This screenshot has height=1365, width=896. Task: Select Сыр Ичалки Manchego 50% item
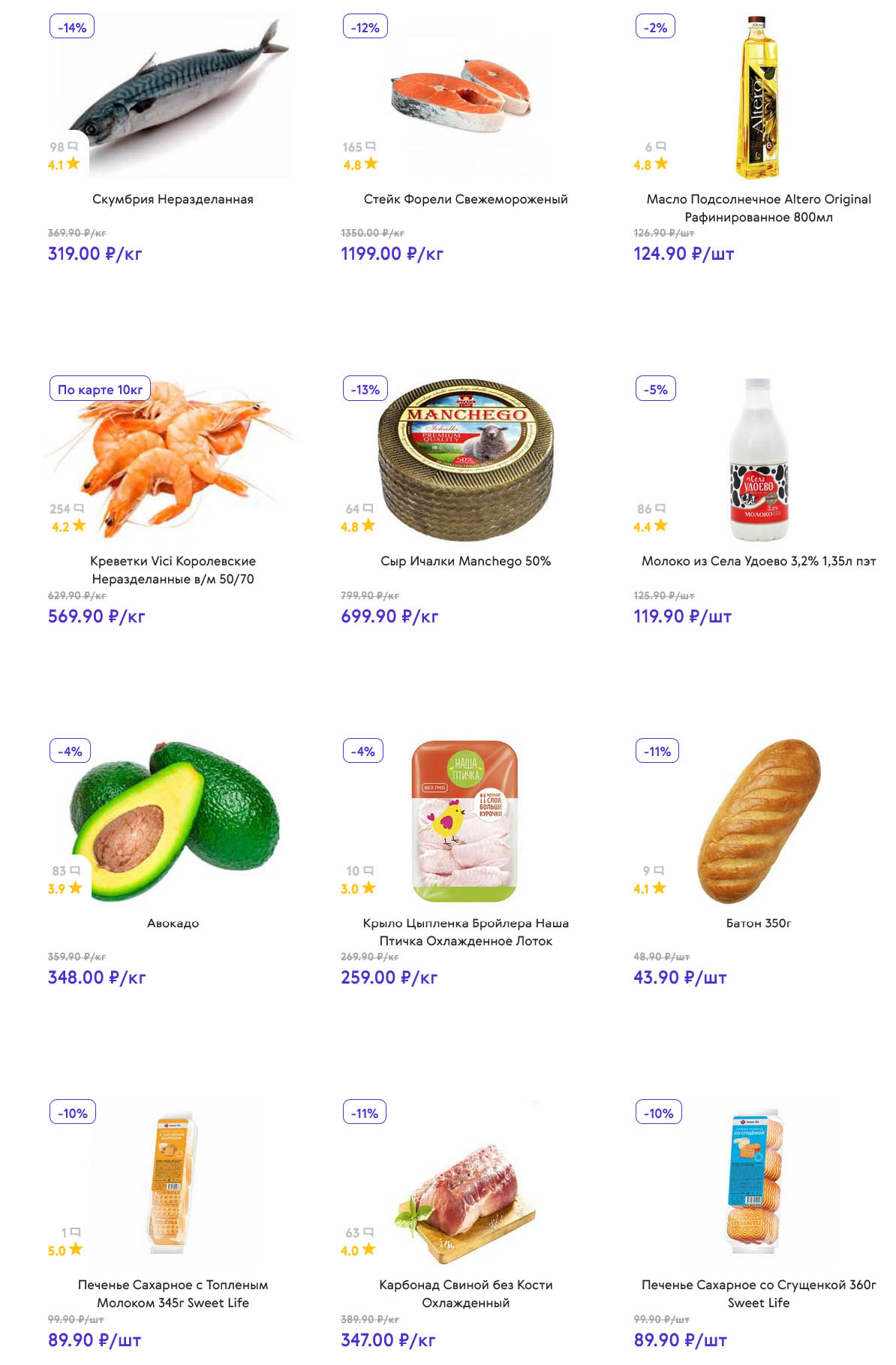pos(465,561)
